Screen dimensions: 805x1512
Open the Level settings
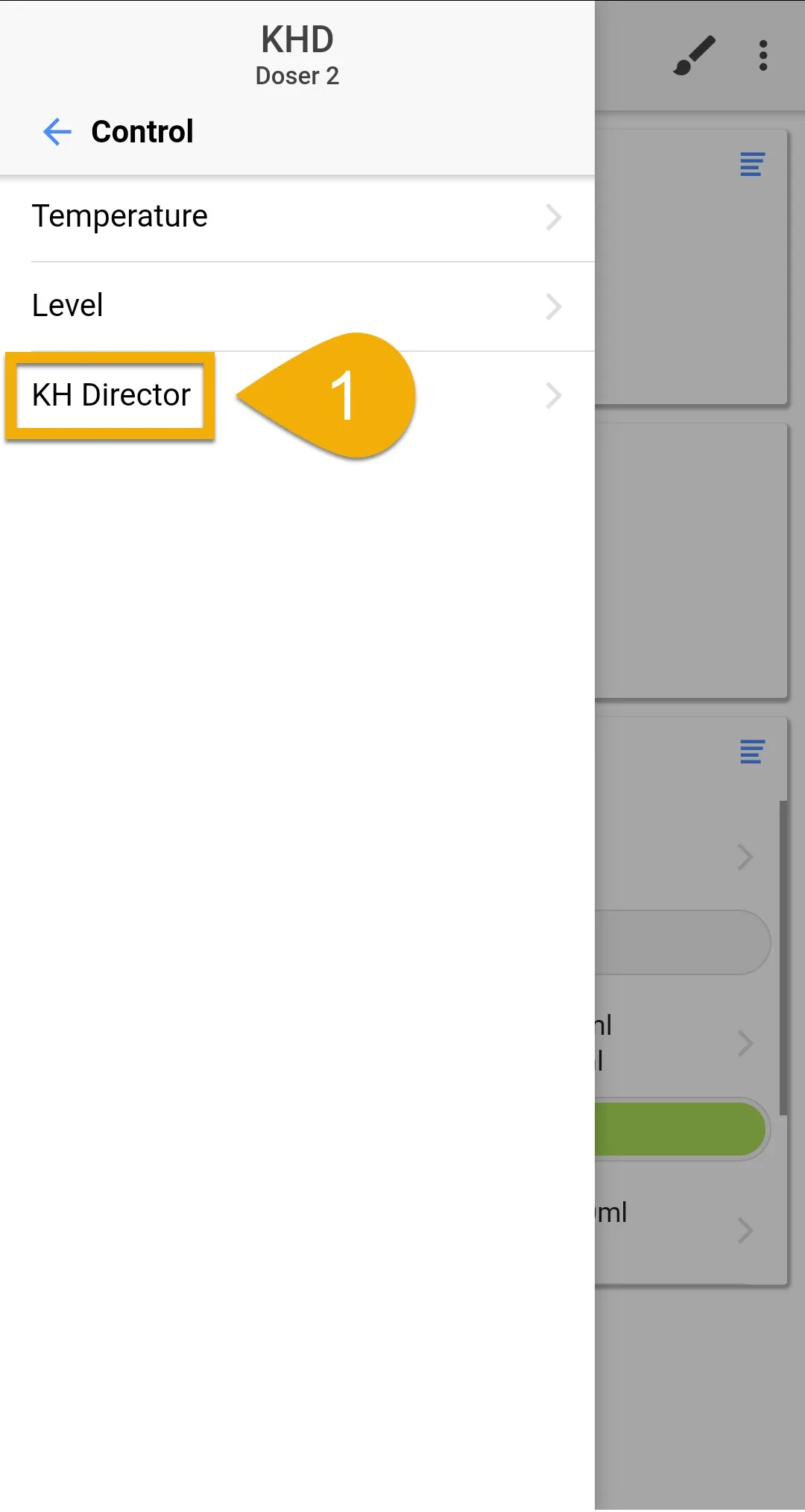tap(297, 306)
